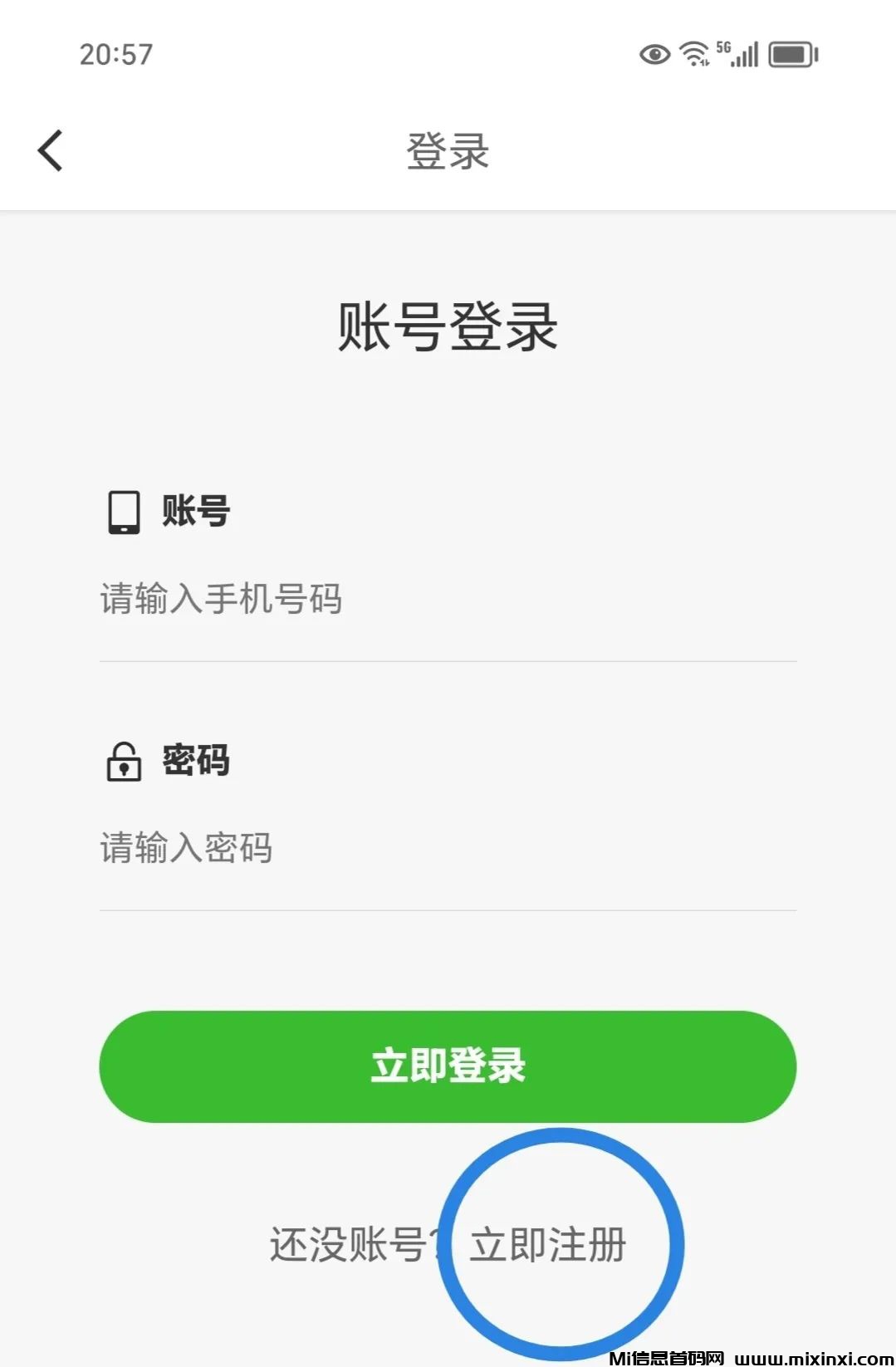The height and width of the screenshot is (1367, 896).
Task: Click the clock showing 20:57
Action: (x=115, y=54)
